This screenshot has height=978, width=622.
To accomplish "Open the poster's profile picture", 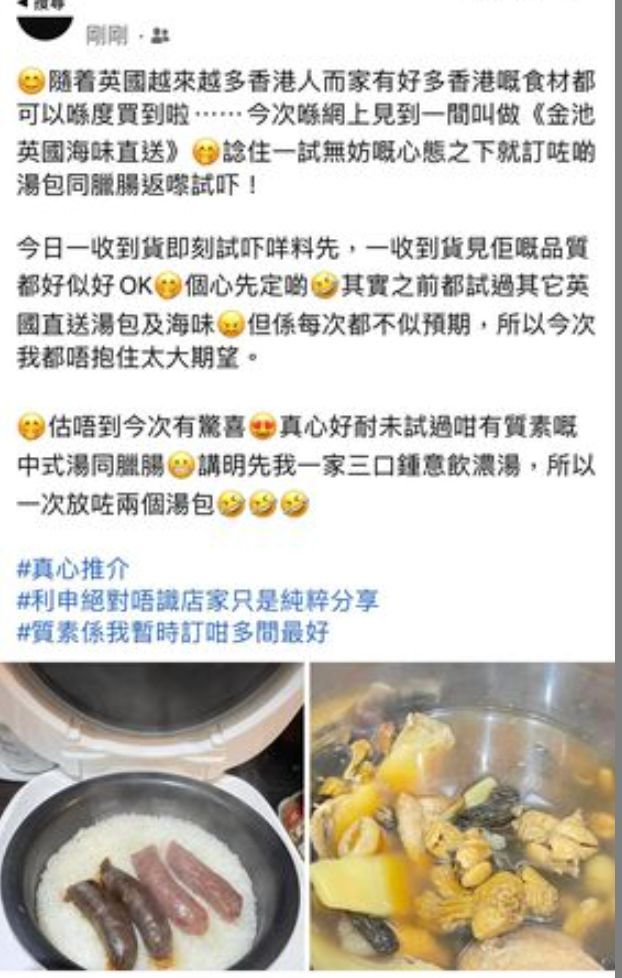I will pos(45,22).
